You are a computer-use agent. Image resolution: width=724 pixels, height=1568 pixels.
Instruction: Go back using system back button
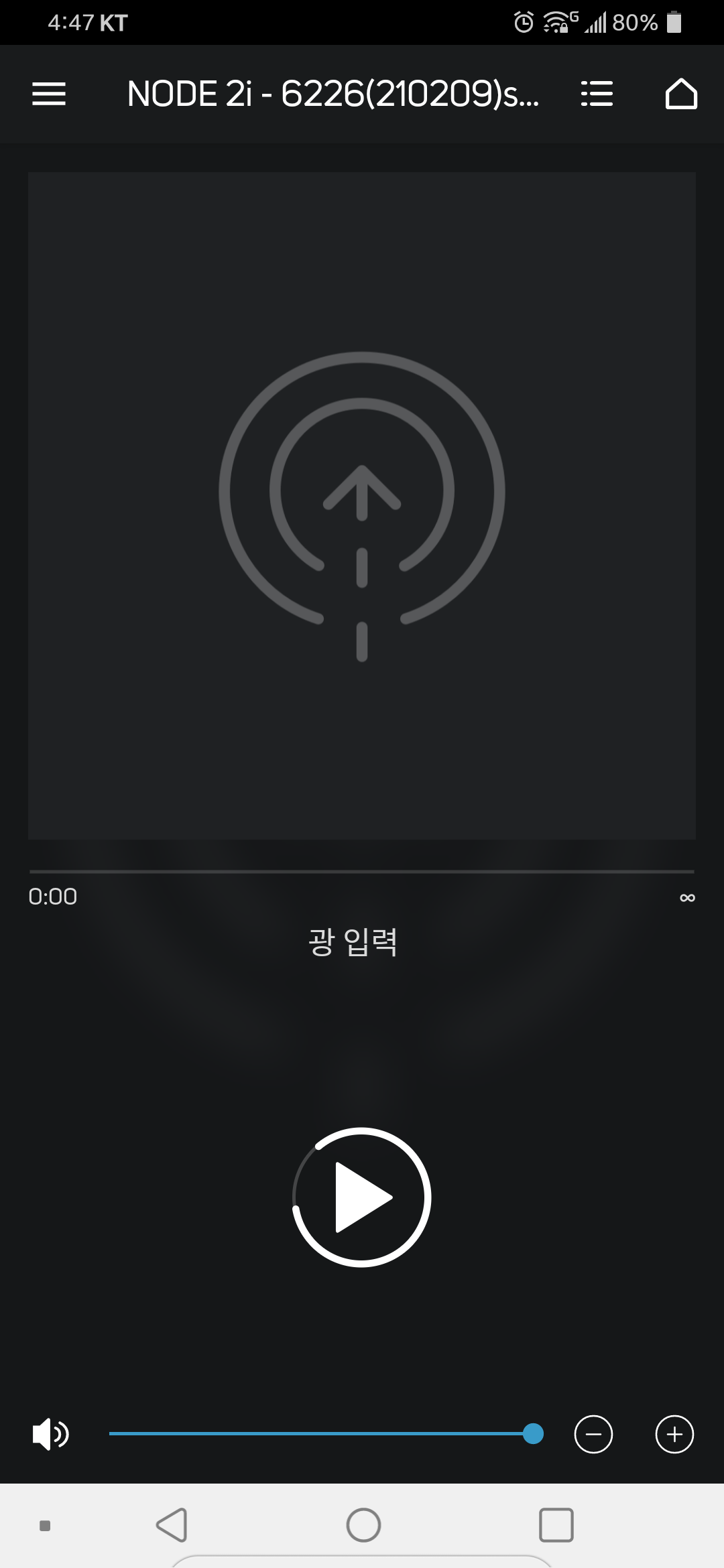point(172,1525)
